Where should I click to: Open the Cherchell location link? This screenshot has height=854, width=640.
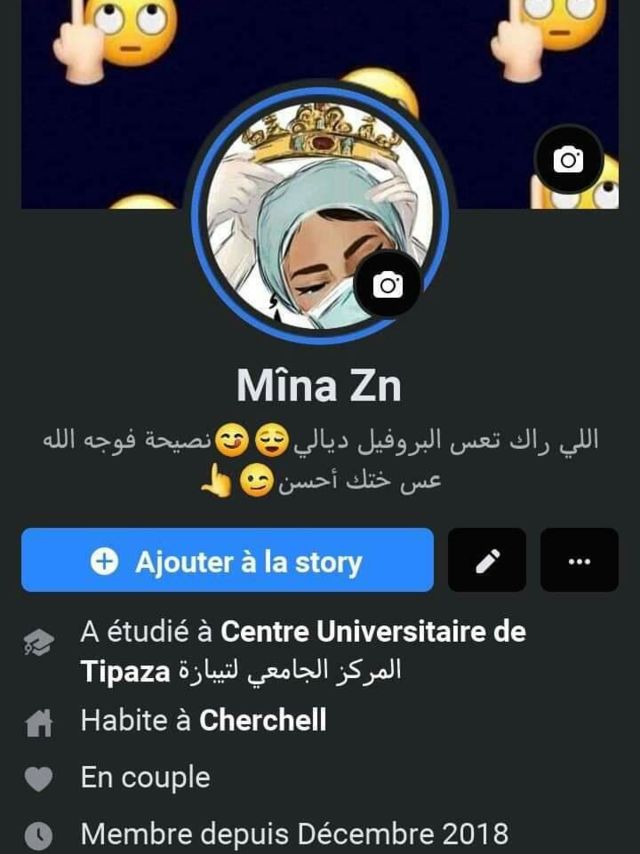[263, 720]
